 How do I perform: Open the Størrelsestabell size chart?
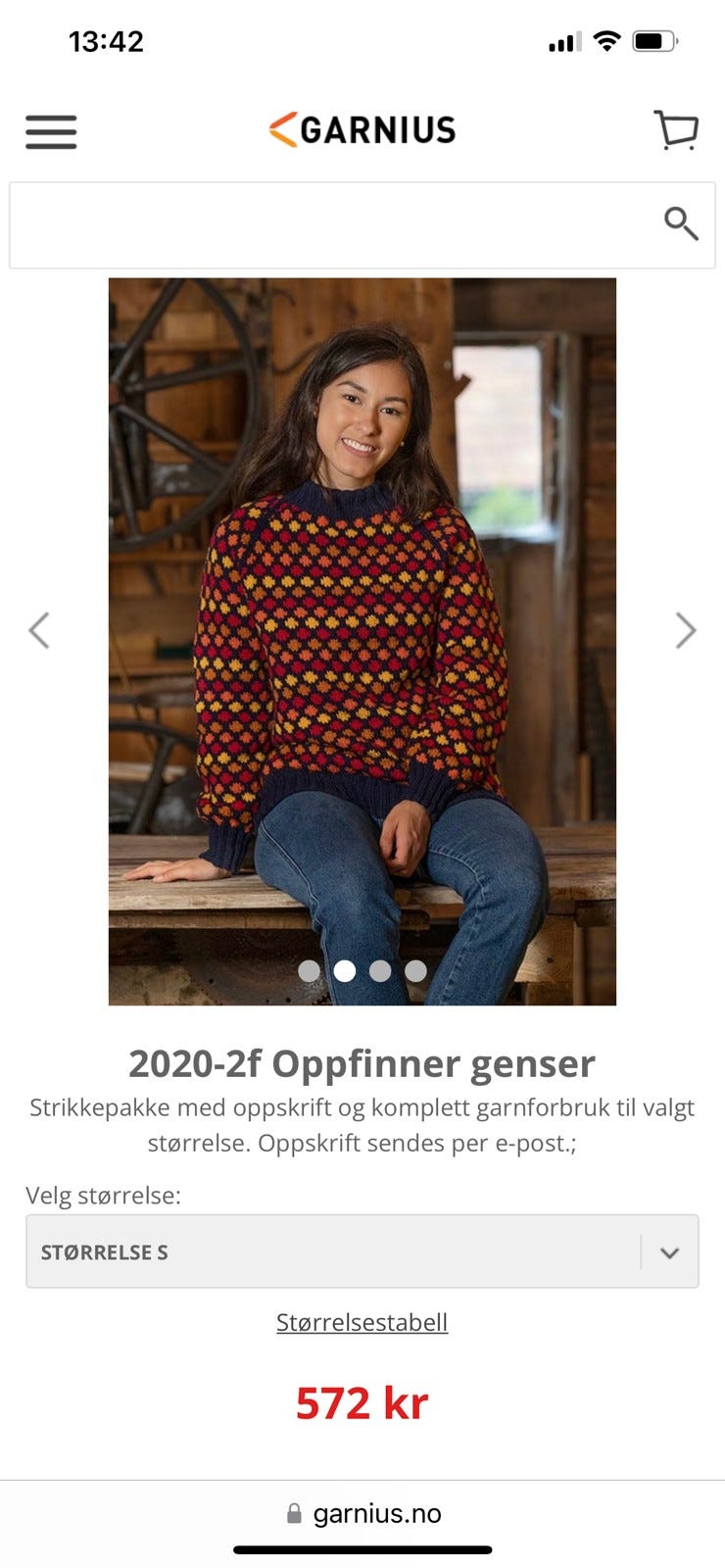click(x=362, y=1321)
